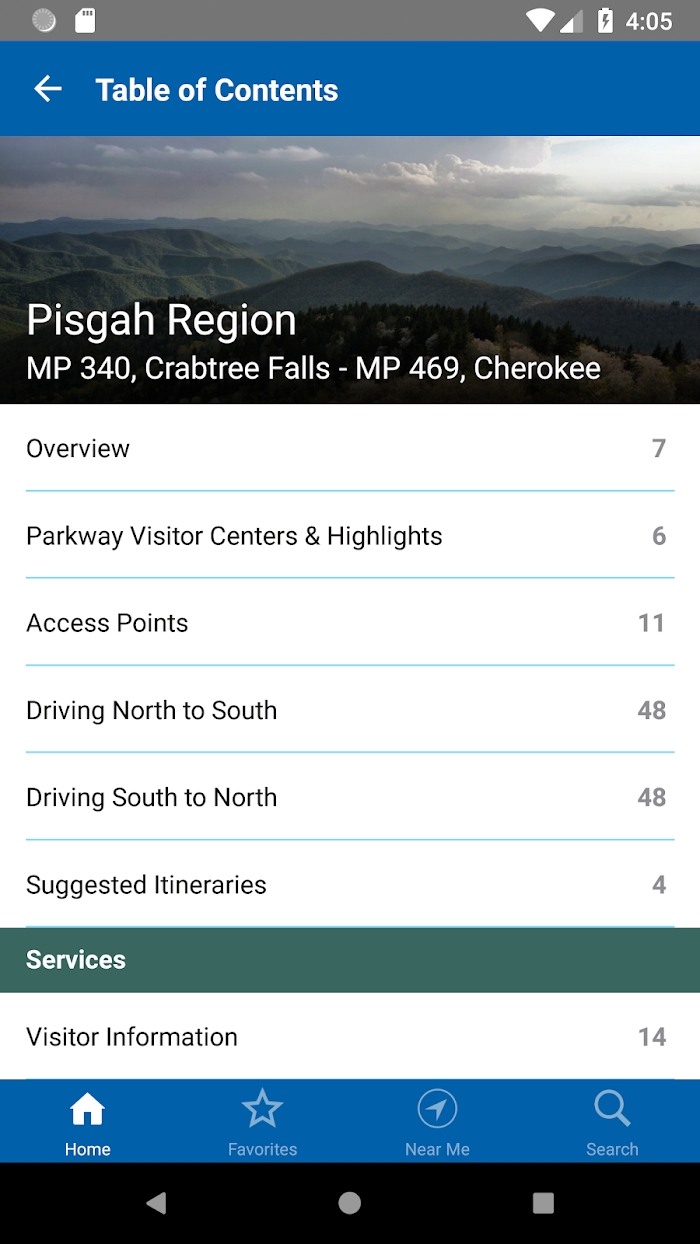Viewport: 700px width, 1244px height.
Task: Open the Near Me tab
Action: 437,1122
